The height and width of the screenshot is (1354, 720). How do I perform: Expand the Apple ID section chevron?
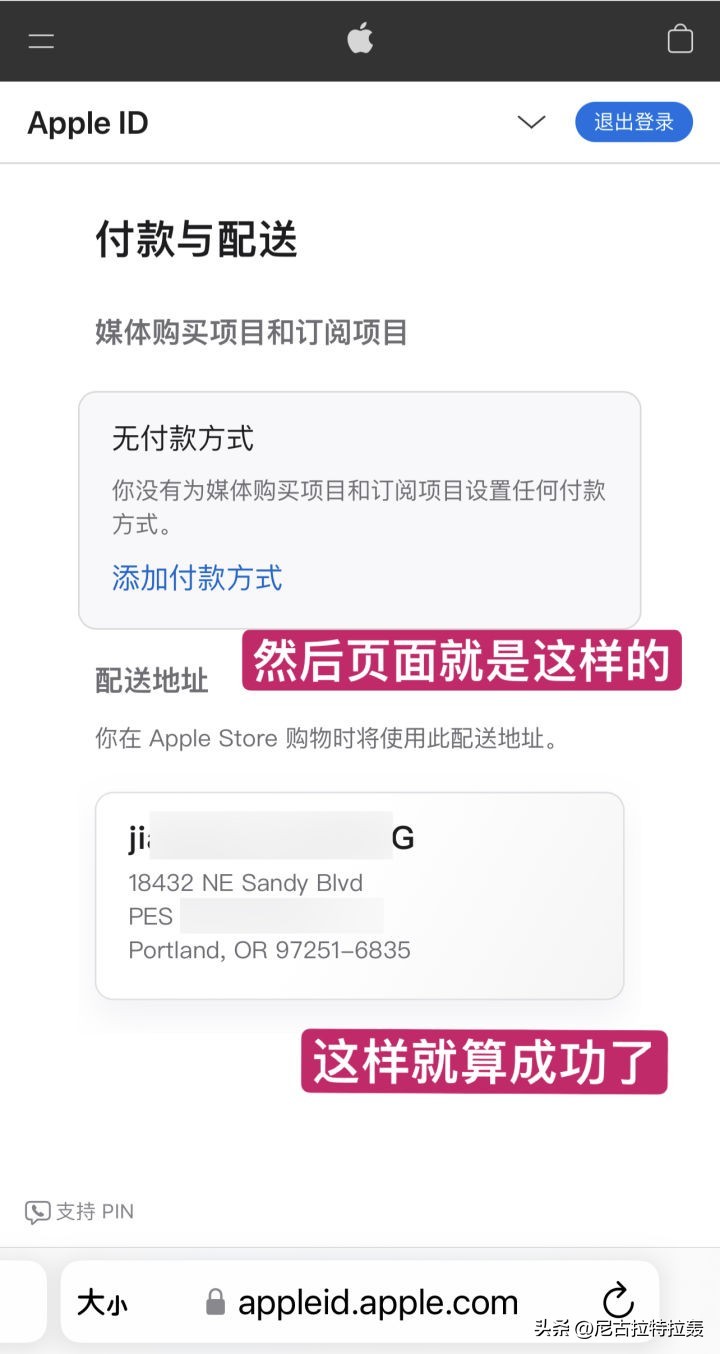(531, 122)
